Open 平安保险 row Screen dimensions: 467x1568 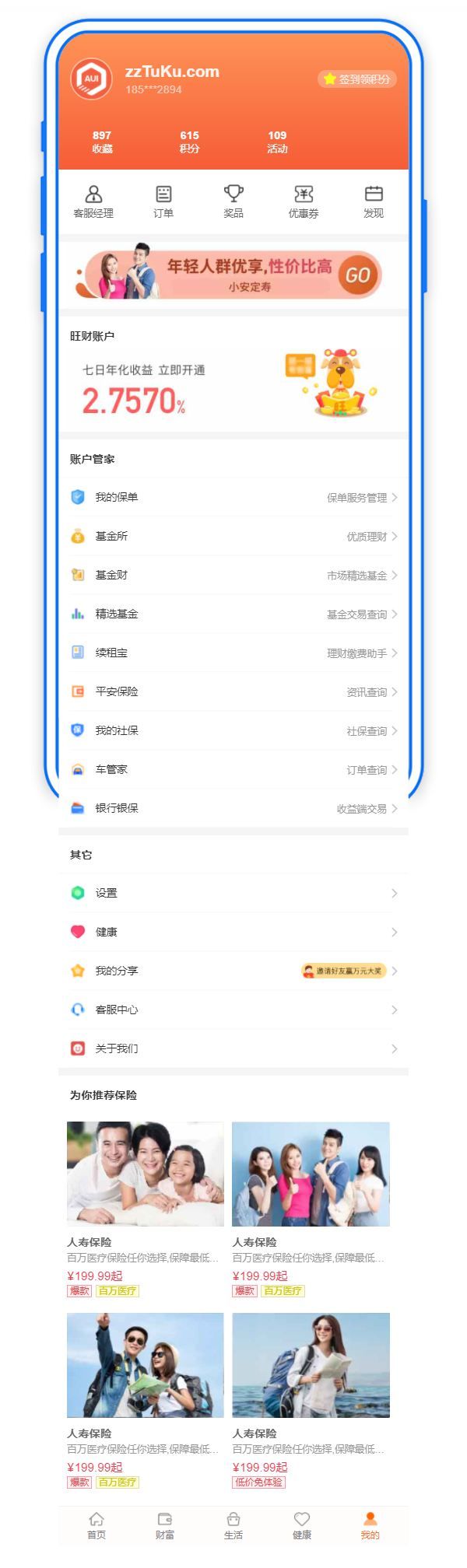tap(233, 692)
